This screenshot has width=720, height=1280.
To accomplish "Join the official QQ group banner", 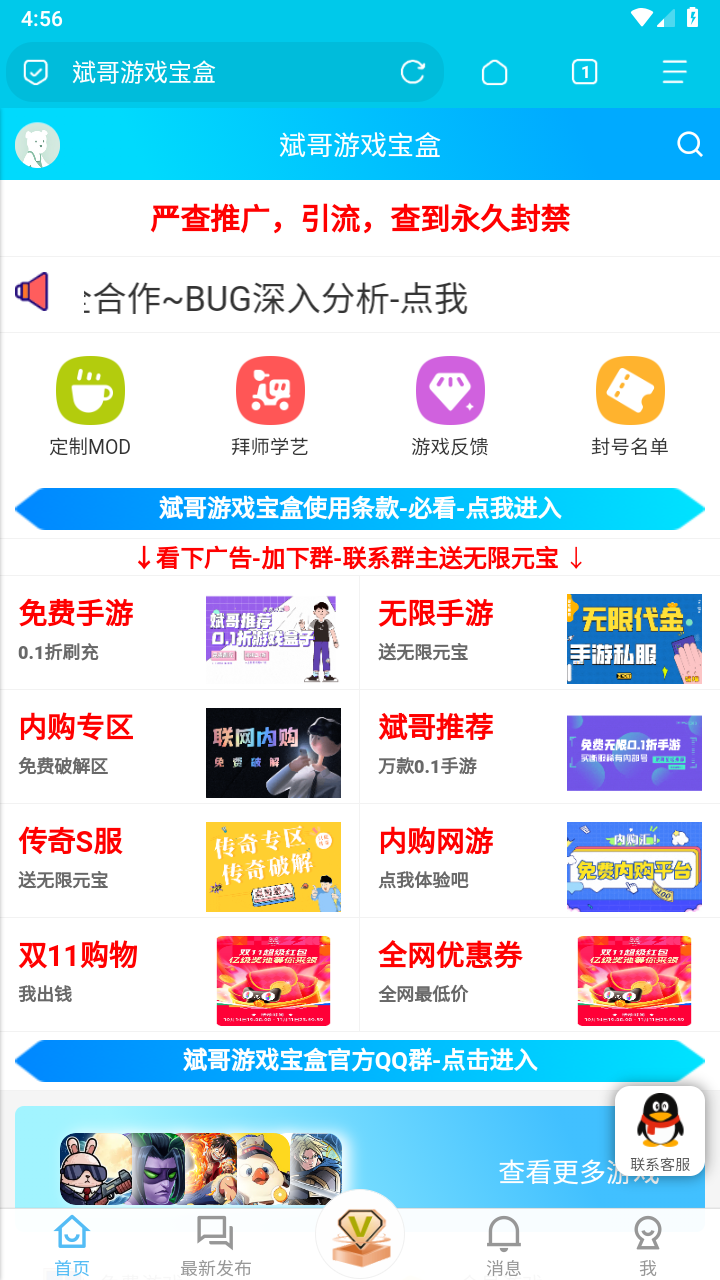I will click(360, 1060).
